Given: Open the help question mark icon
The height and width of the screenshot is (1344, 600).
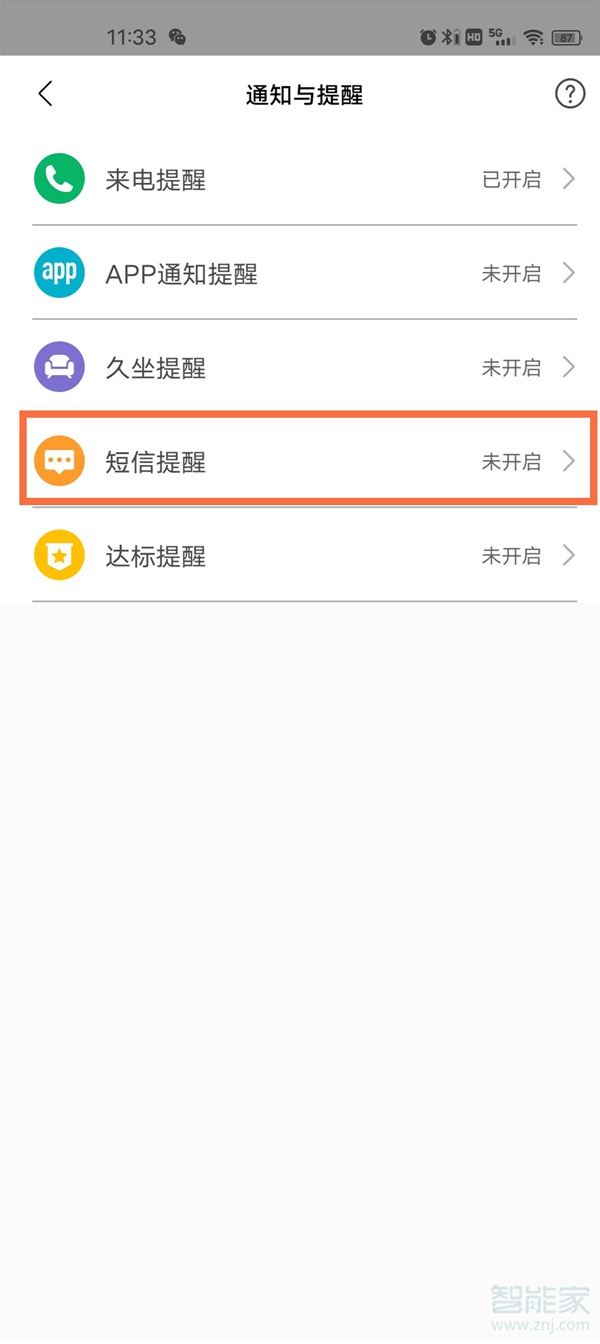Looking at the screenshot, I should [569, 94].
